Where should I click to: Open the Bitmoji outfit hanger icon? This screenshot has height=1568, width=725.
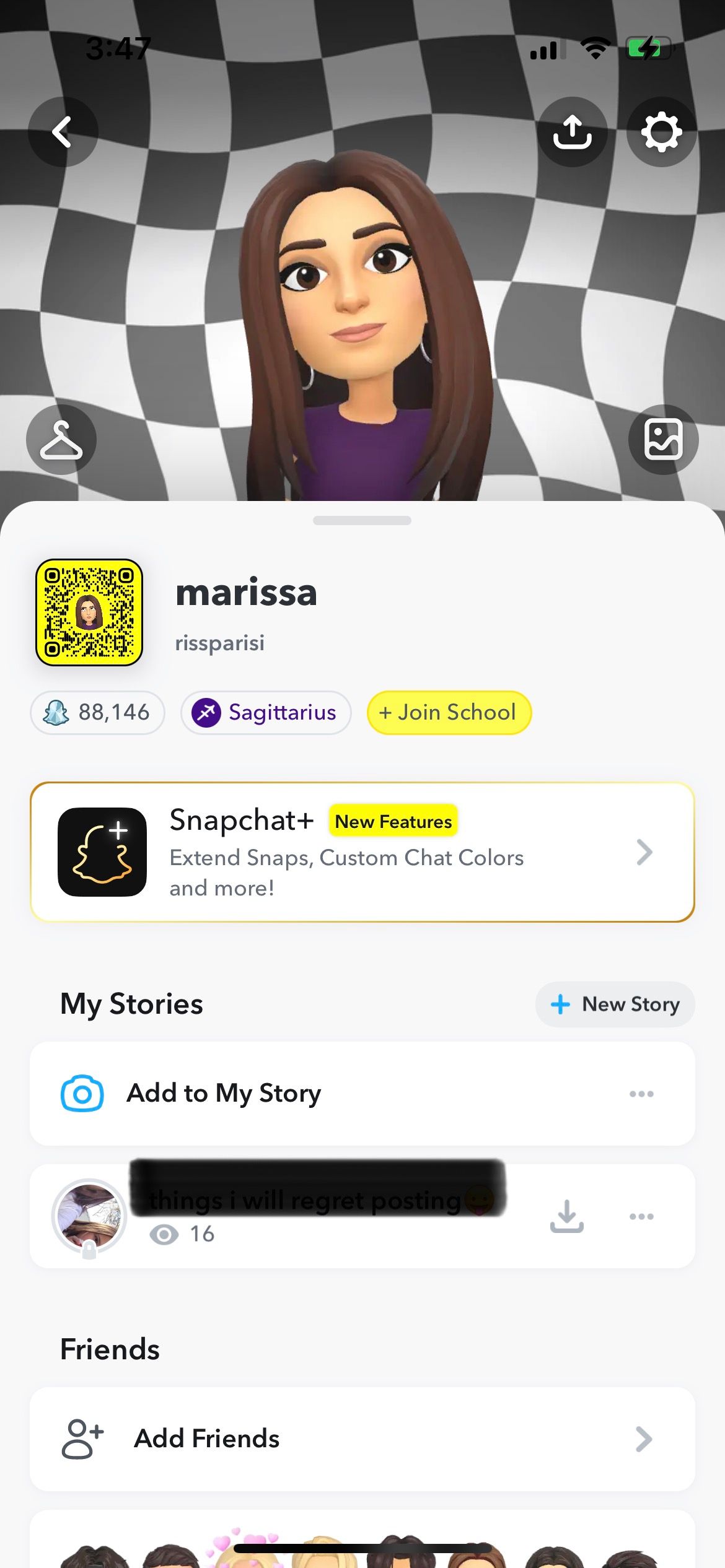point(61,439)
